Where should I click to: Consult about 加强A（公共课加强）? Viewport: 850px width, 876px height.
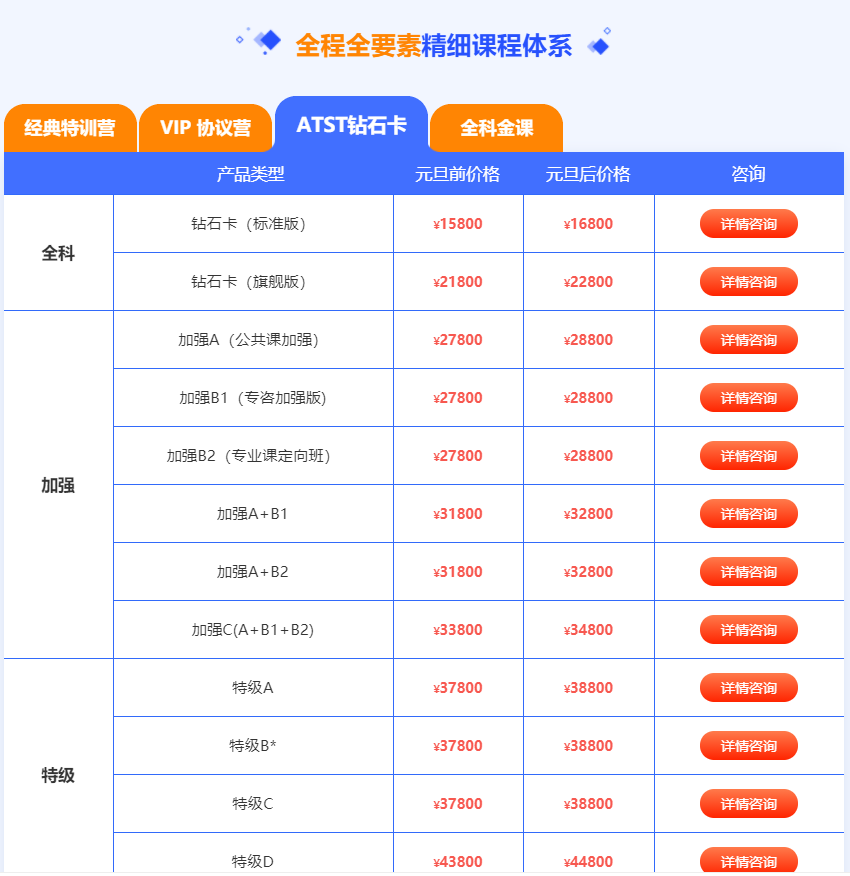[748, 340]
